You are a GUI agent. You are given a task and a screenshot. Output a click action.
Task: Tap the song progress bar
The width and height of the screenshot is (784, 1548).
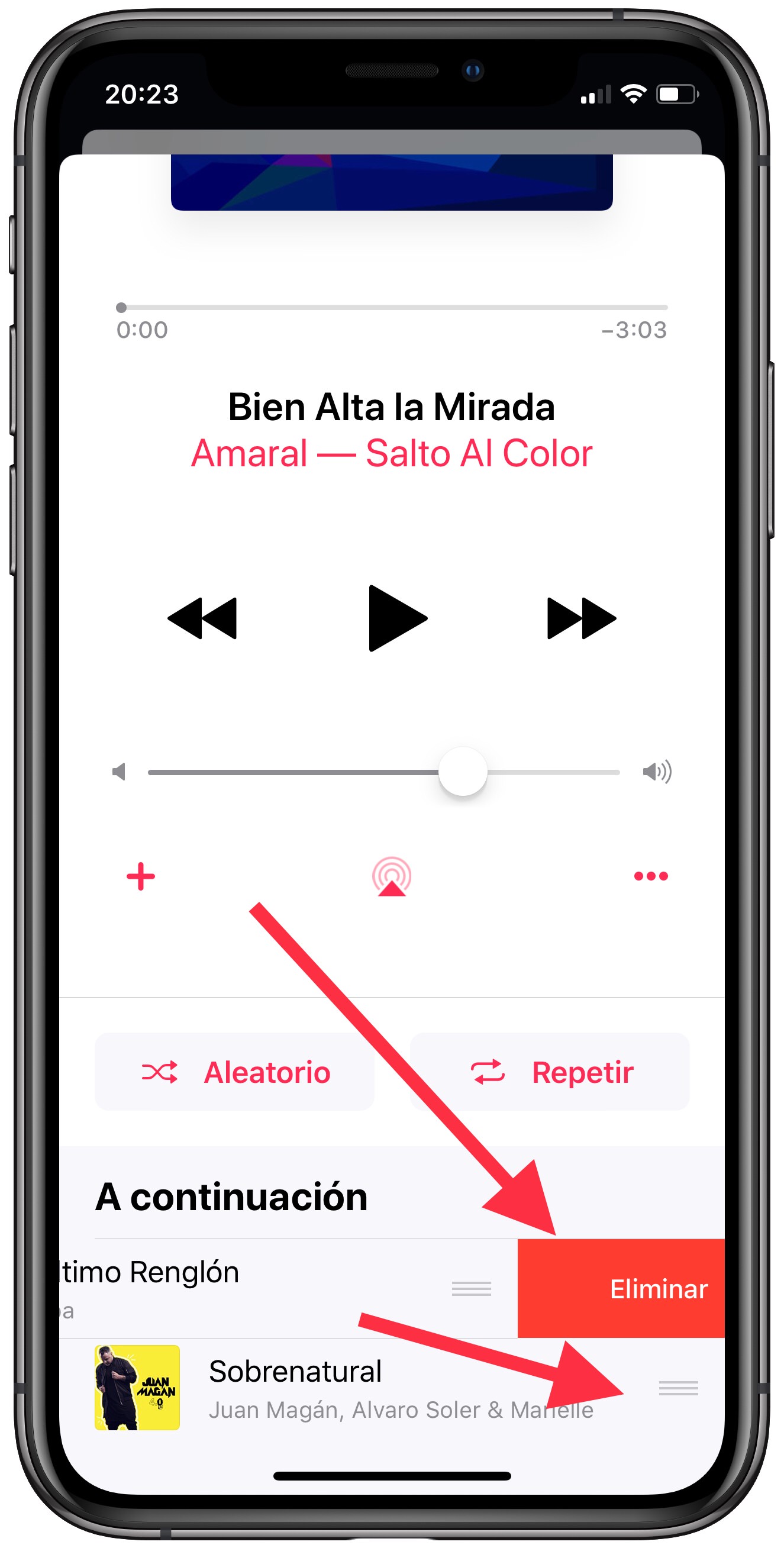pos(392,308)
